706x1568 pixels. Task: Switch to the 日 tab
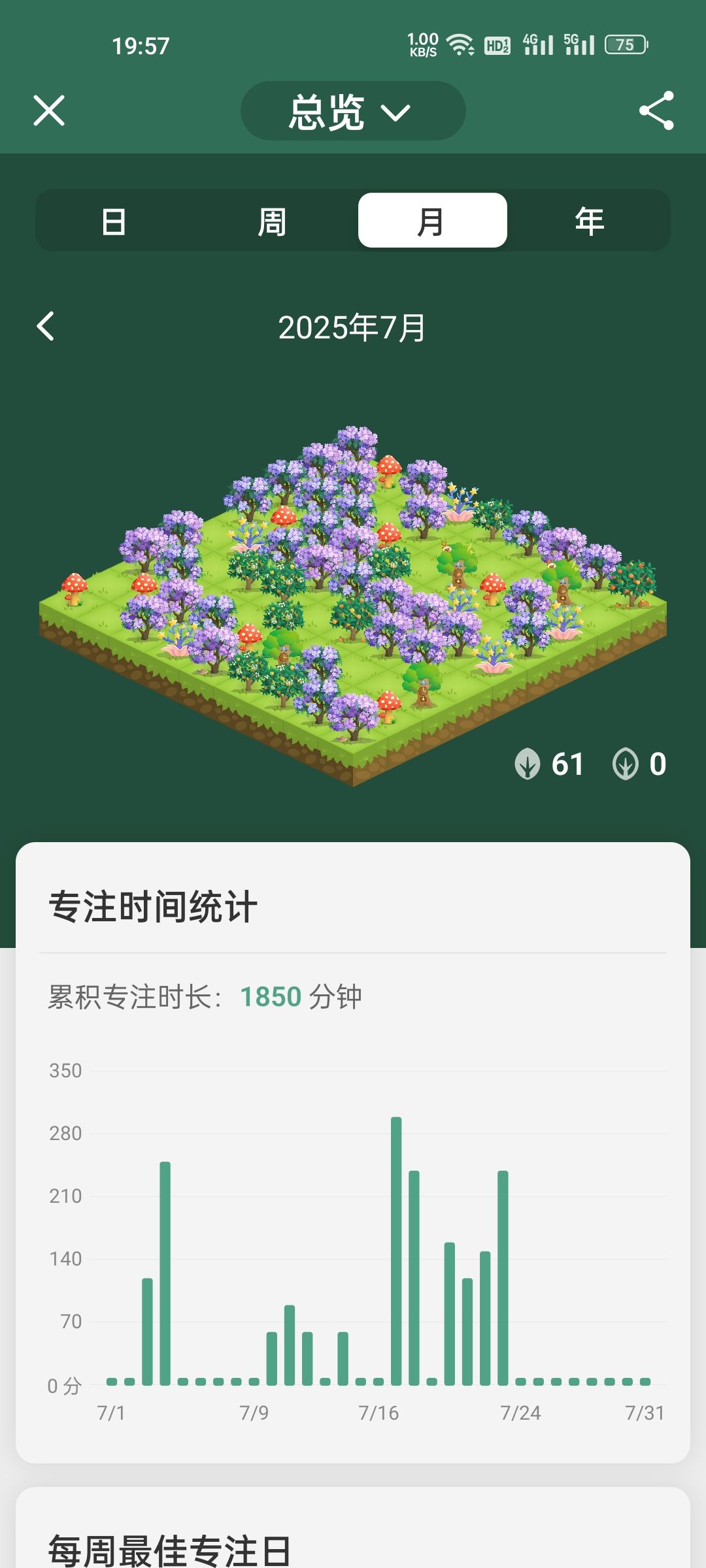point(114,221)
